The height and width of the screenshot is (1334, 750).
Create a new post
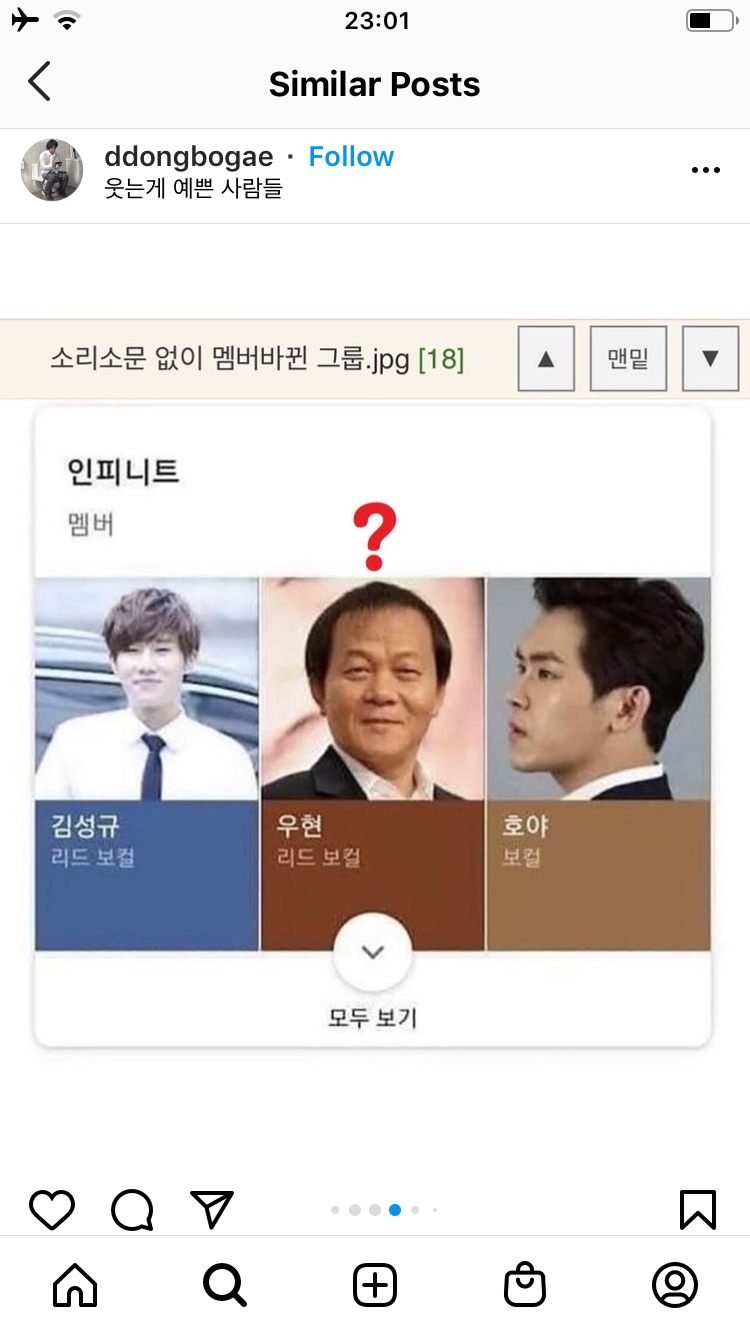point(375,1285)
